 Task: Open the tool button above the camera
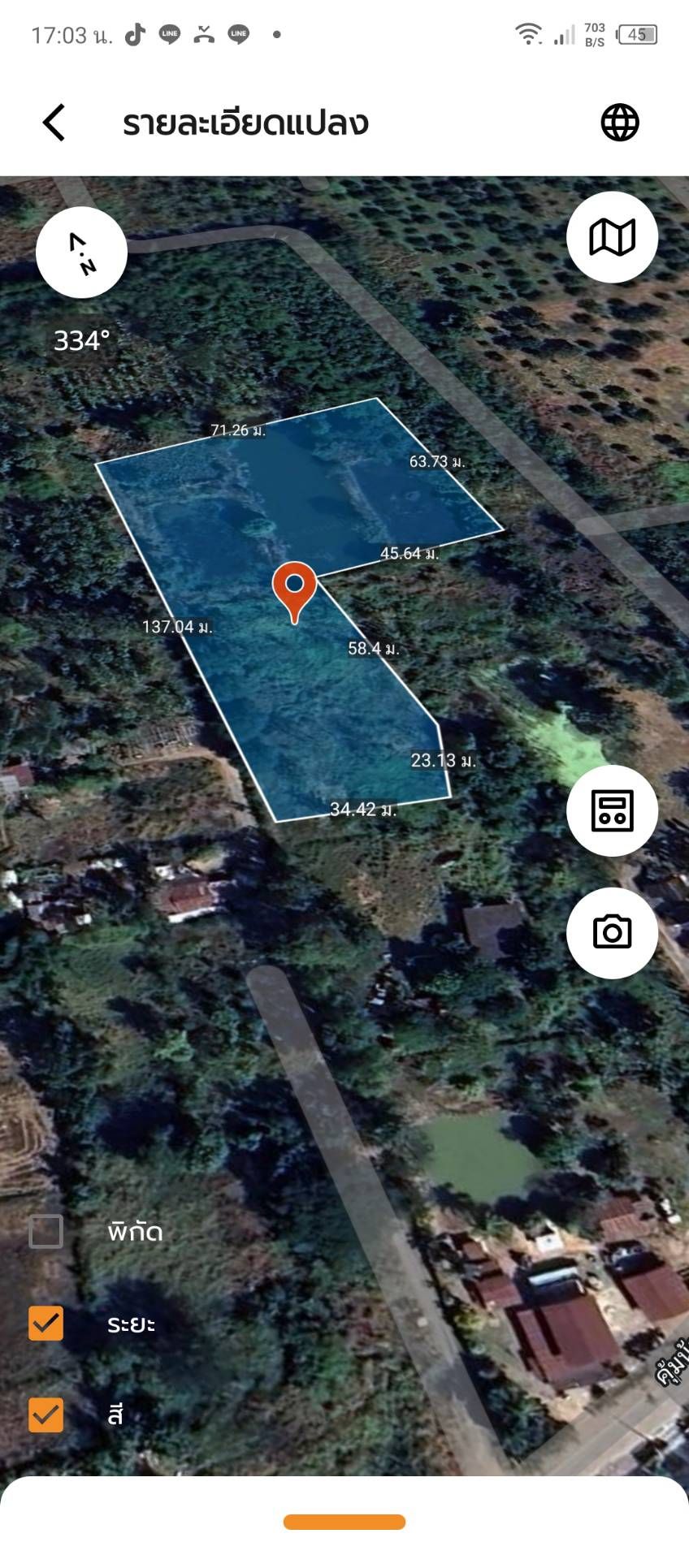pyautogui.click(x=612, y=810)
